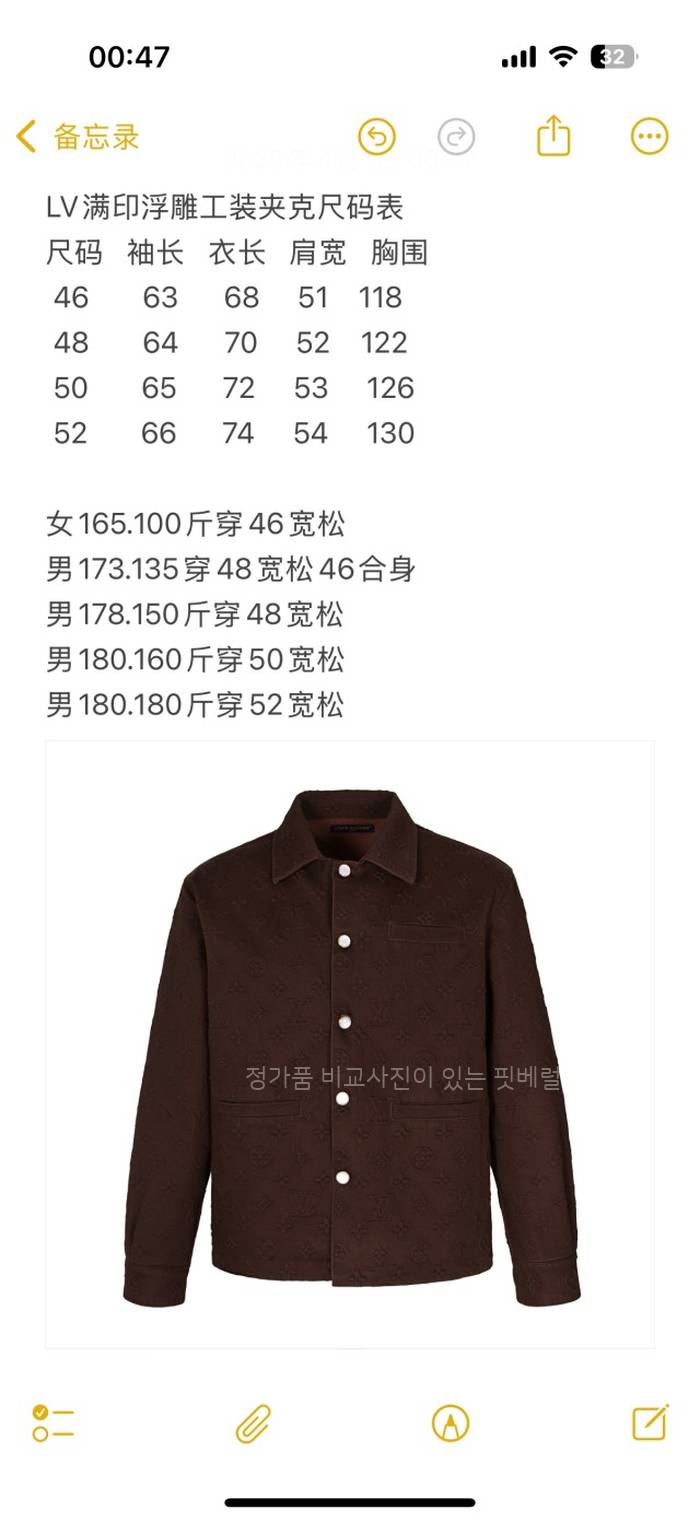The width and height of the screenshot is (700, 1521).
Task: Attach a file with the paperclip
Action: click(x=253, y=1422)
